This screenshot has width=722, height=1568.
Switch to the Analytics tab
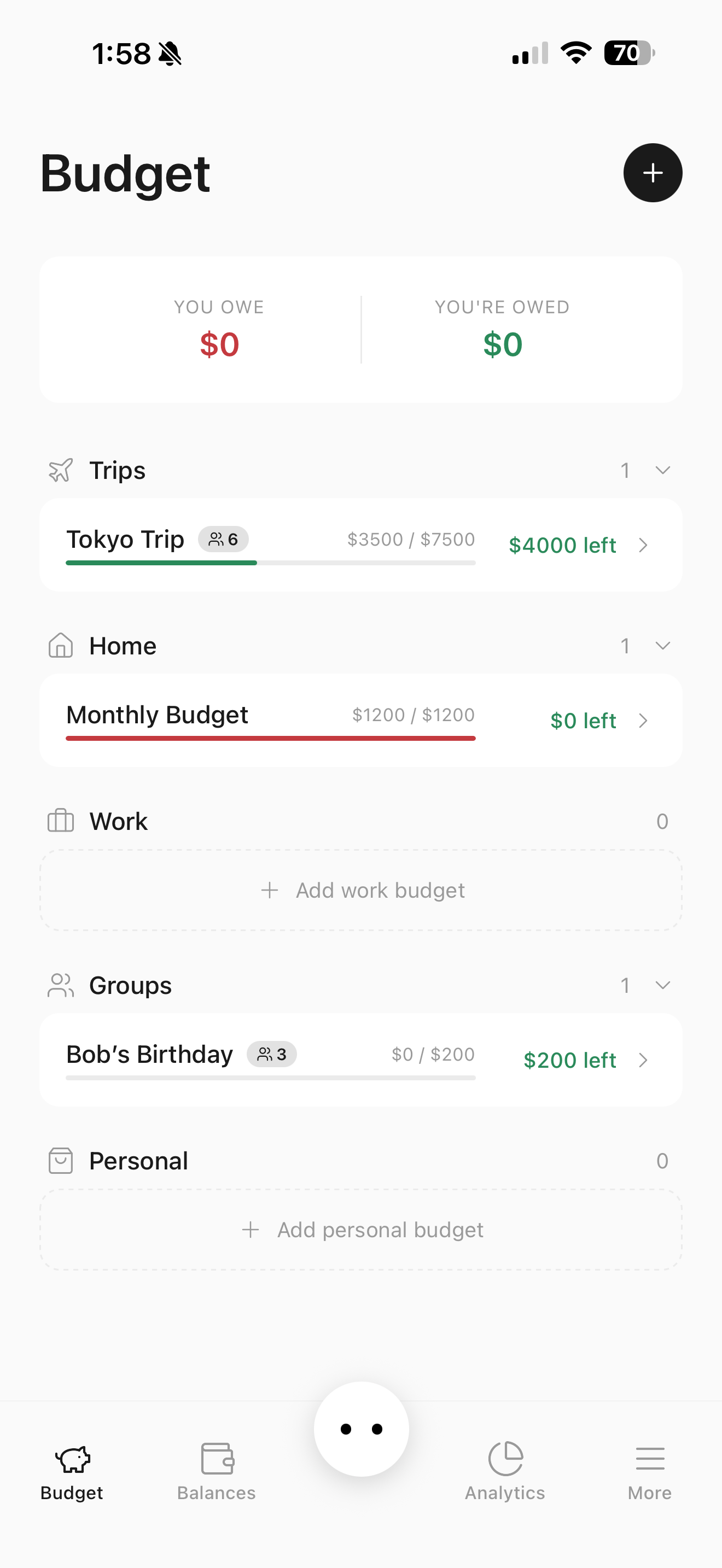pos(505,1473)
